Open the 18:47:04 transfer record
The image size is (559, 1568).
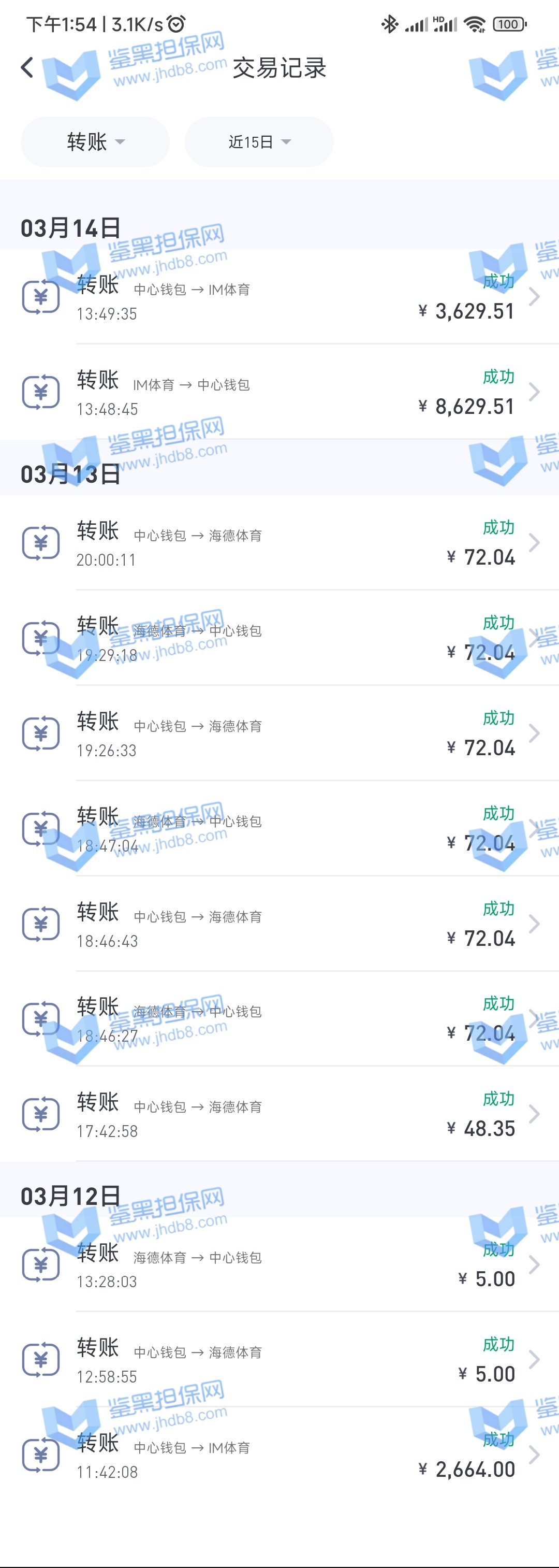tap(280, 829)
